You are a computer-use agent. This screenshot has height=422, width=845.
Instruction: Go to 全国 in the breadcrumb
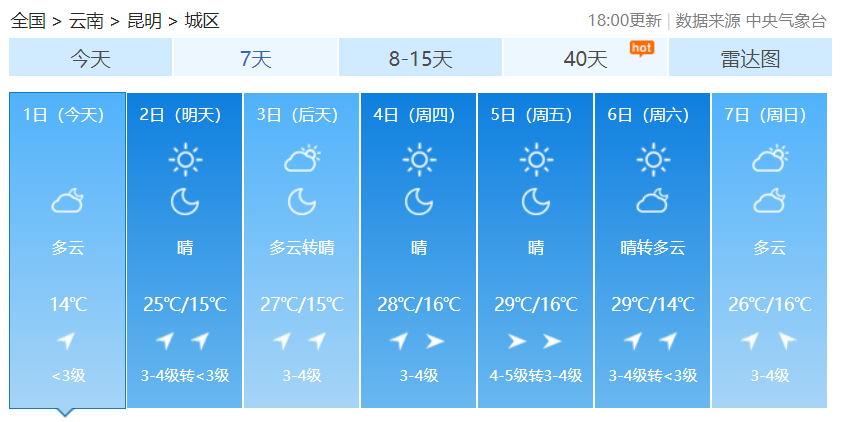tap(28, 20)
